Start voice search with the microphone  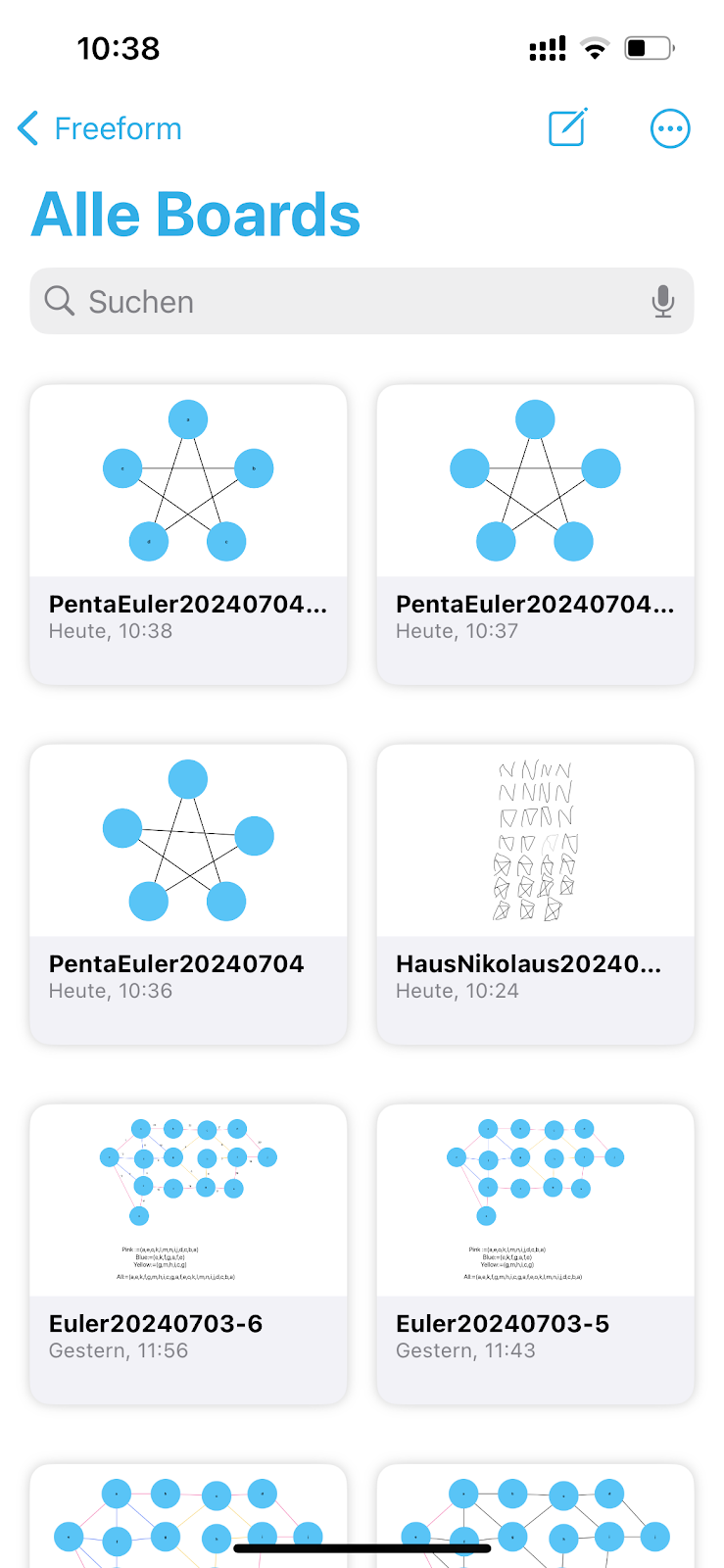(x=662, y=302)
